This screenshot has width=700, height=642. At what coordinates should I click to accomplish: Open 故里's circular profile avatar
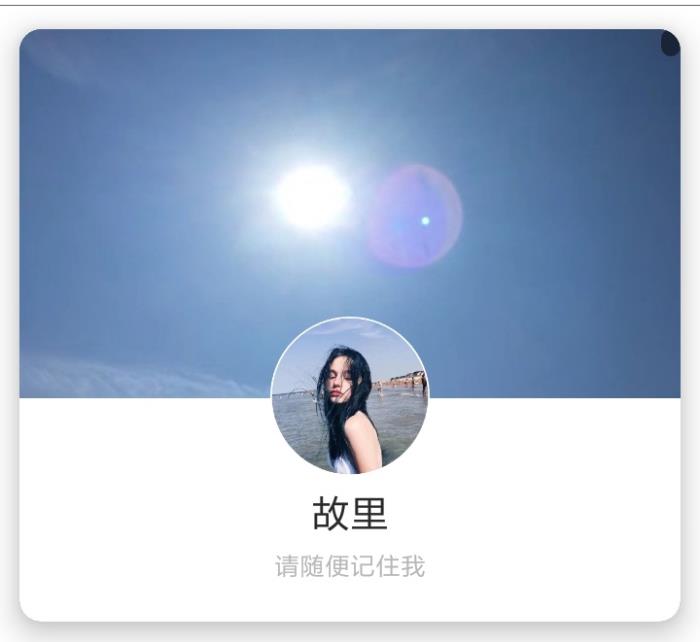coord(349,395)
